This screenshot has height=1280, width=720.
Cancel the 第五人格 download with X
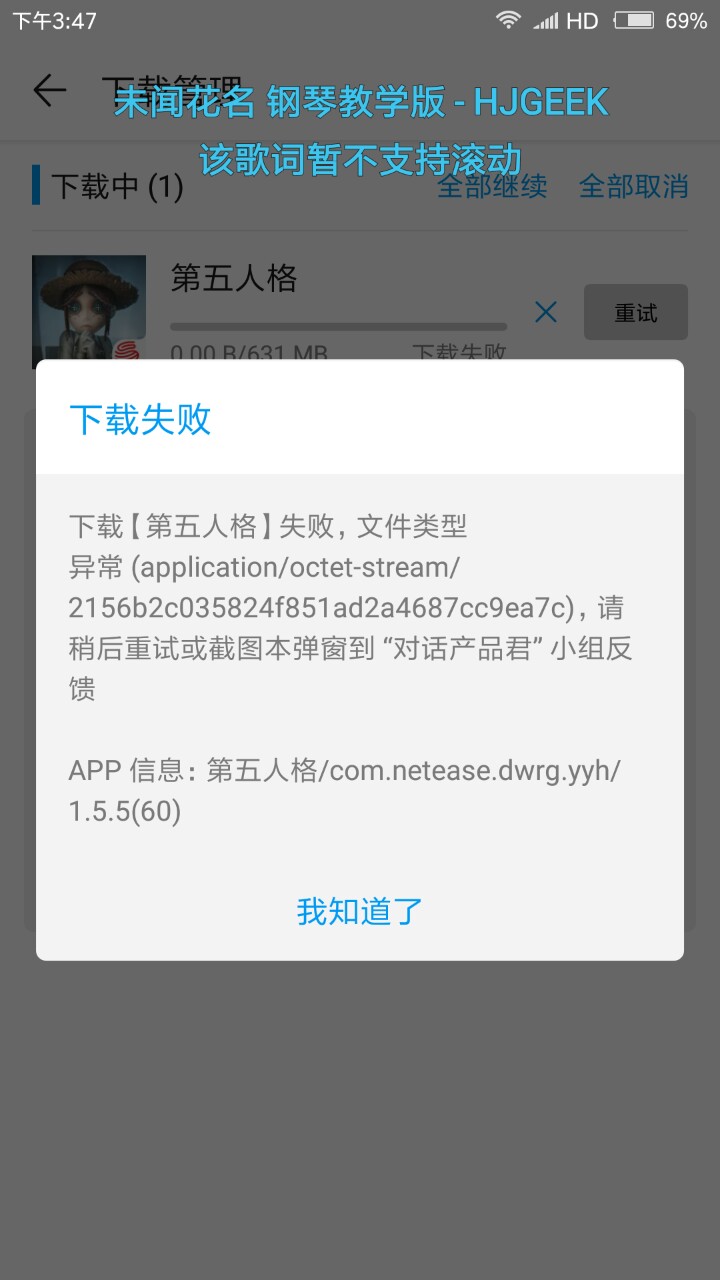(x=546, y=312)
